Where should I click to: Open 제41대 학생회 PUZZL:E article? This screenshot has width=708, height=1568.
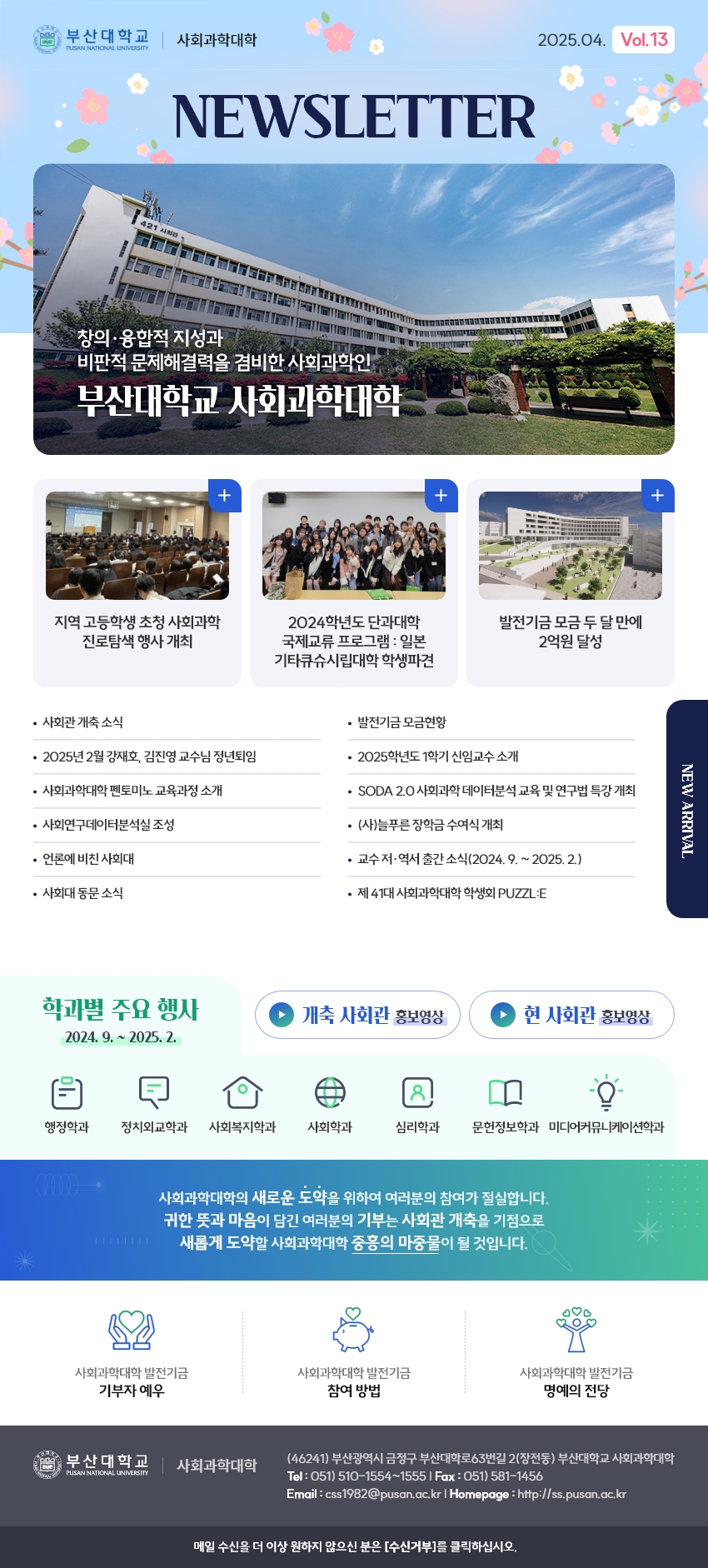point(452,893)
